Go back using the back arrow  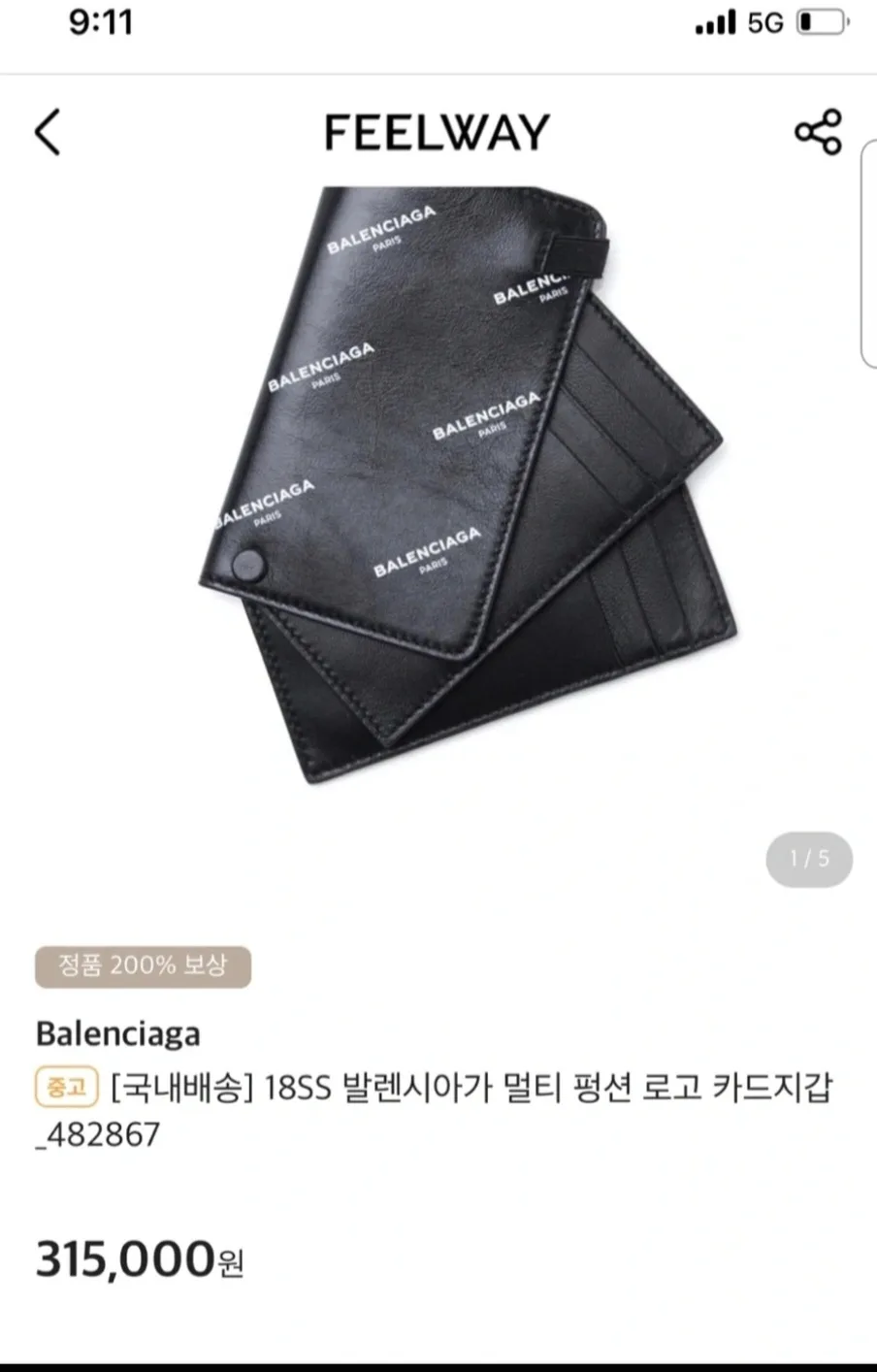tap(48, 132)
